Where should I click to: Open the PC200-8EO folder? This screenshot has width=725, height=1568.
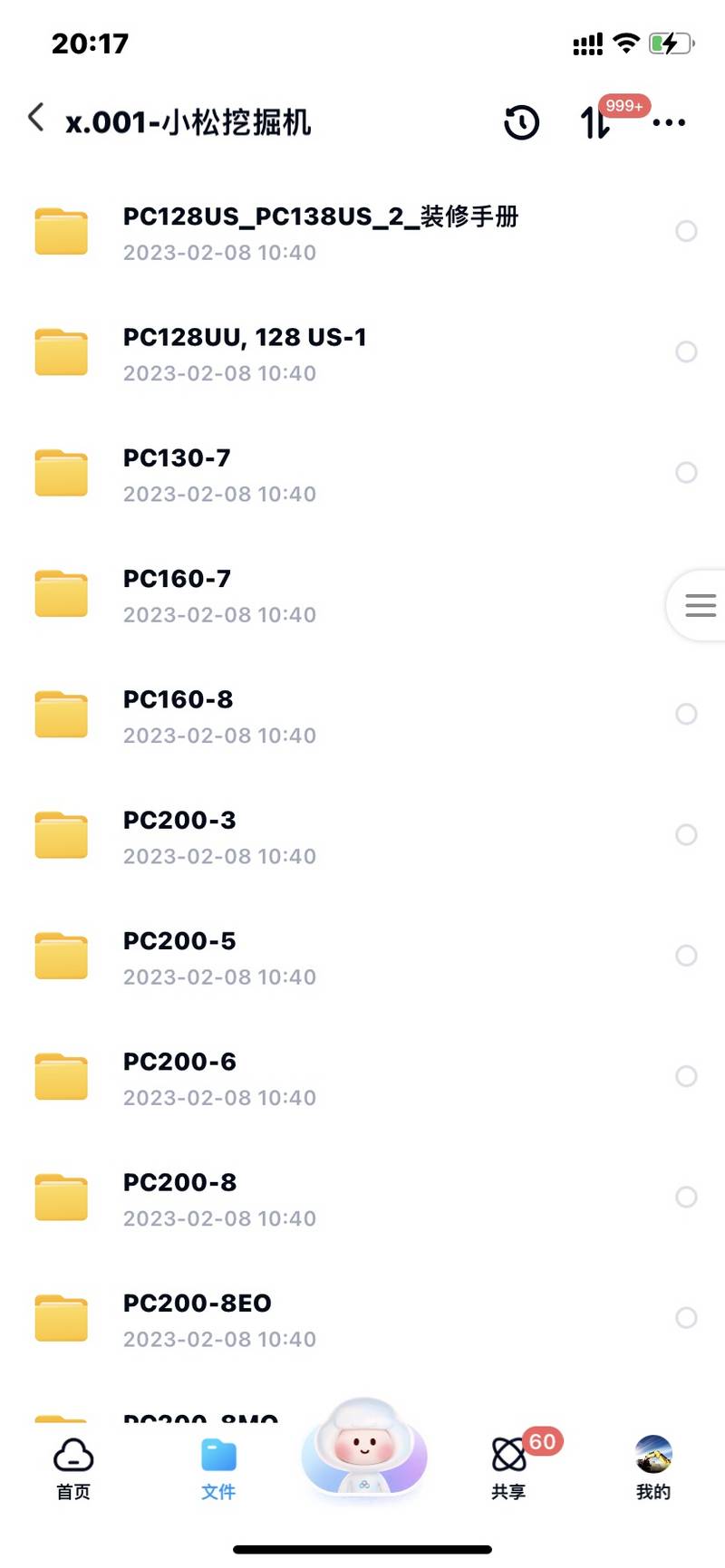pos(362,1318)
